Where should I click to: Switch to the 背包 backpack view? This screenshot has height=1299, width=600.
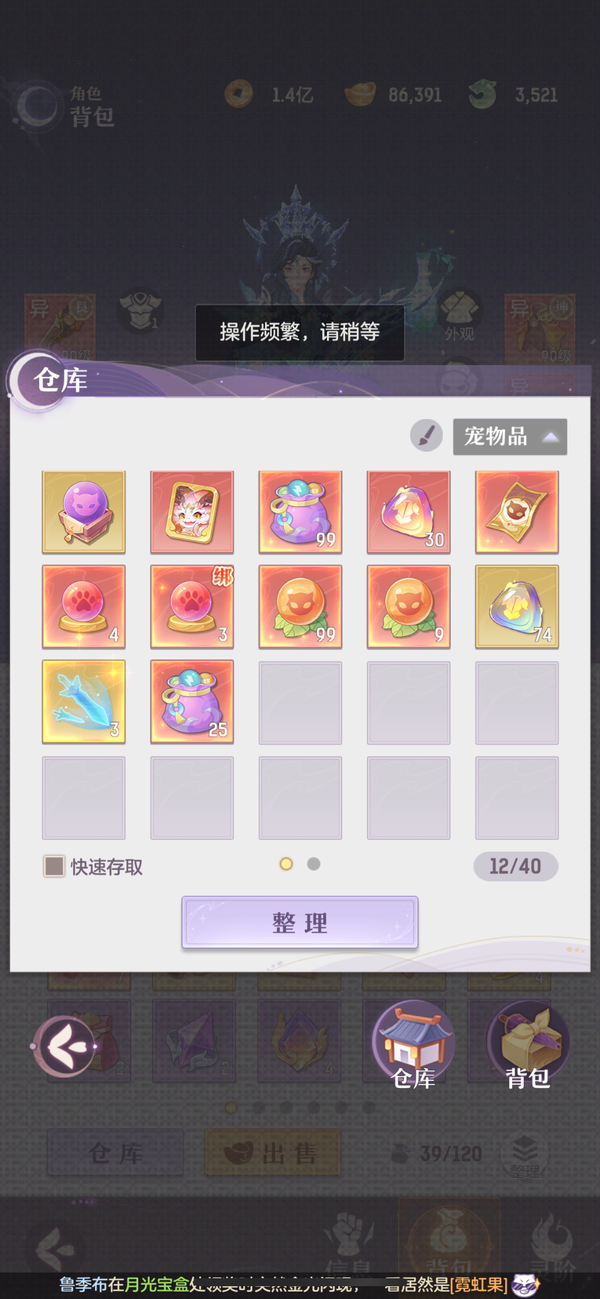pyautogui.click(x=527, y=1048)
